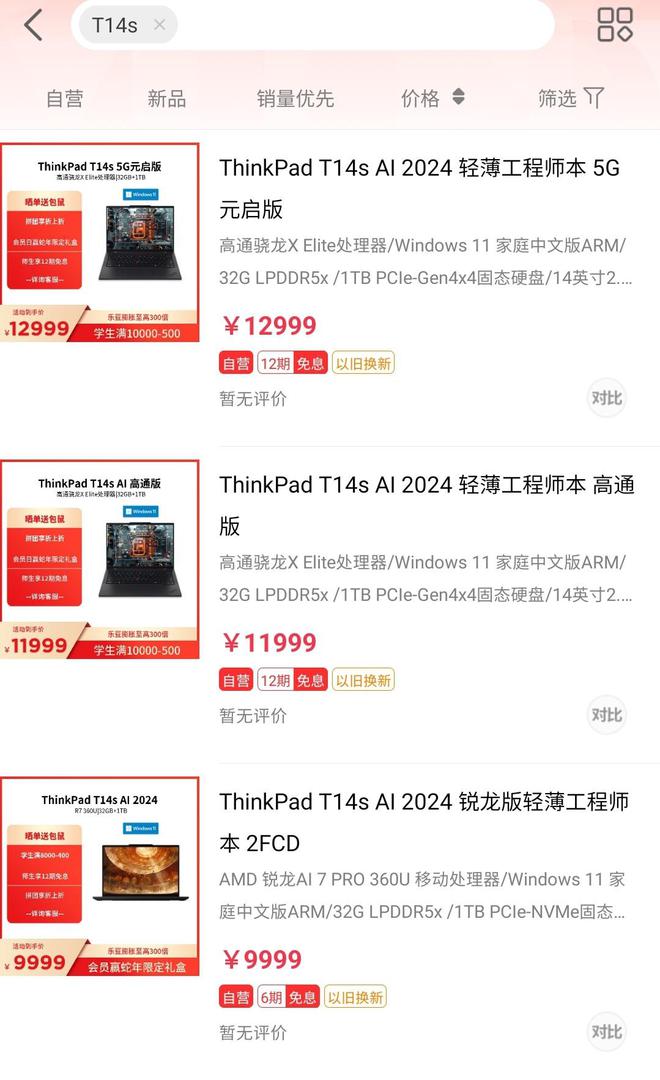This screenshot has width=660, height=1080.
Task: Go back using the top-left arrow
Action: point(33,26)
